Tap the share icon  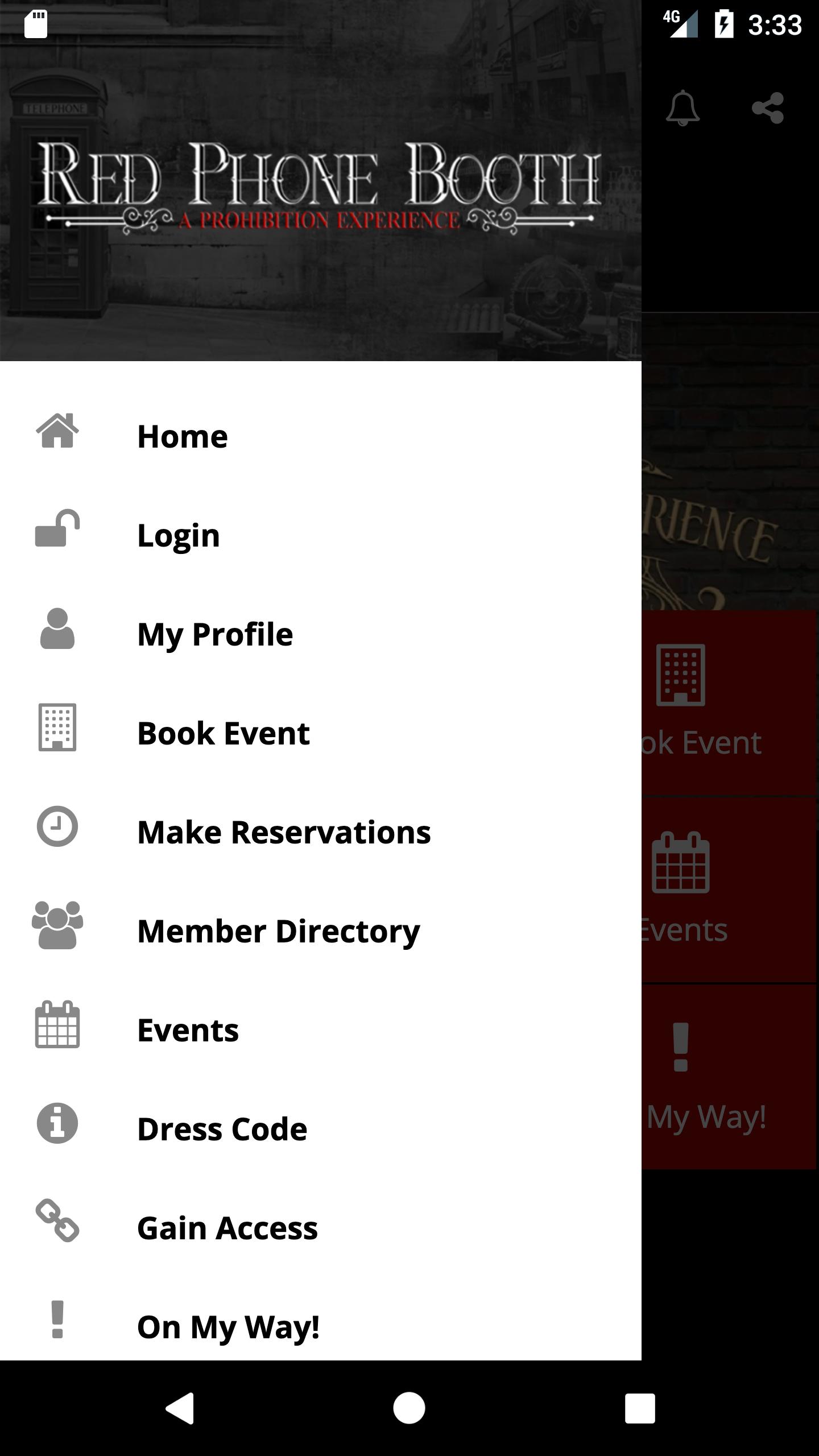point(768,108)
